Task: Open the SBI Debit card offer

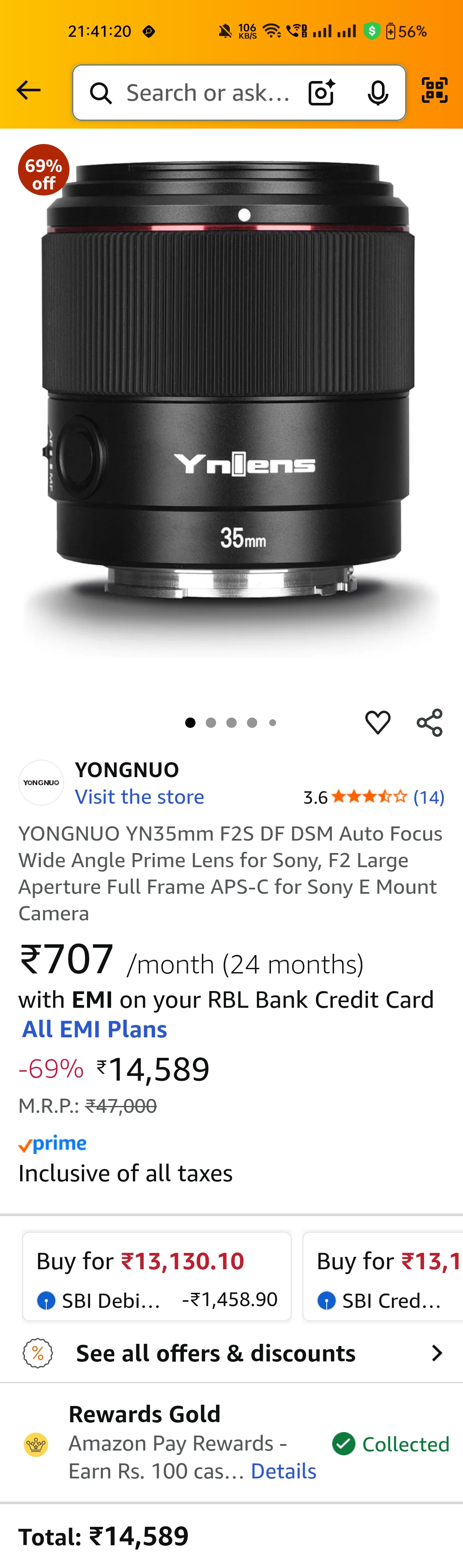Action: 157,1277
